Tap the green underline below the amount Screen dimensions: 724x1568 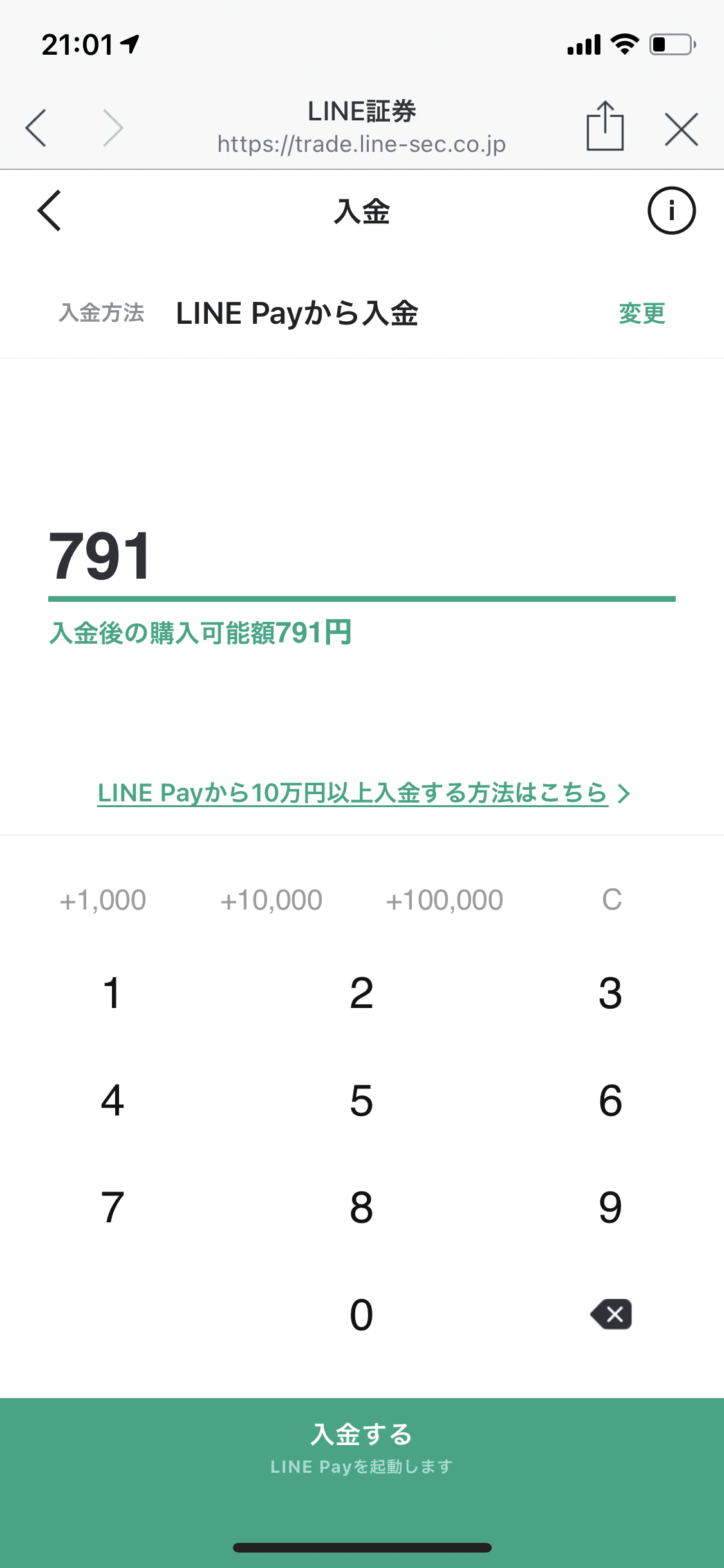coord(362,599)
